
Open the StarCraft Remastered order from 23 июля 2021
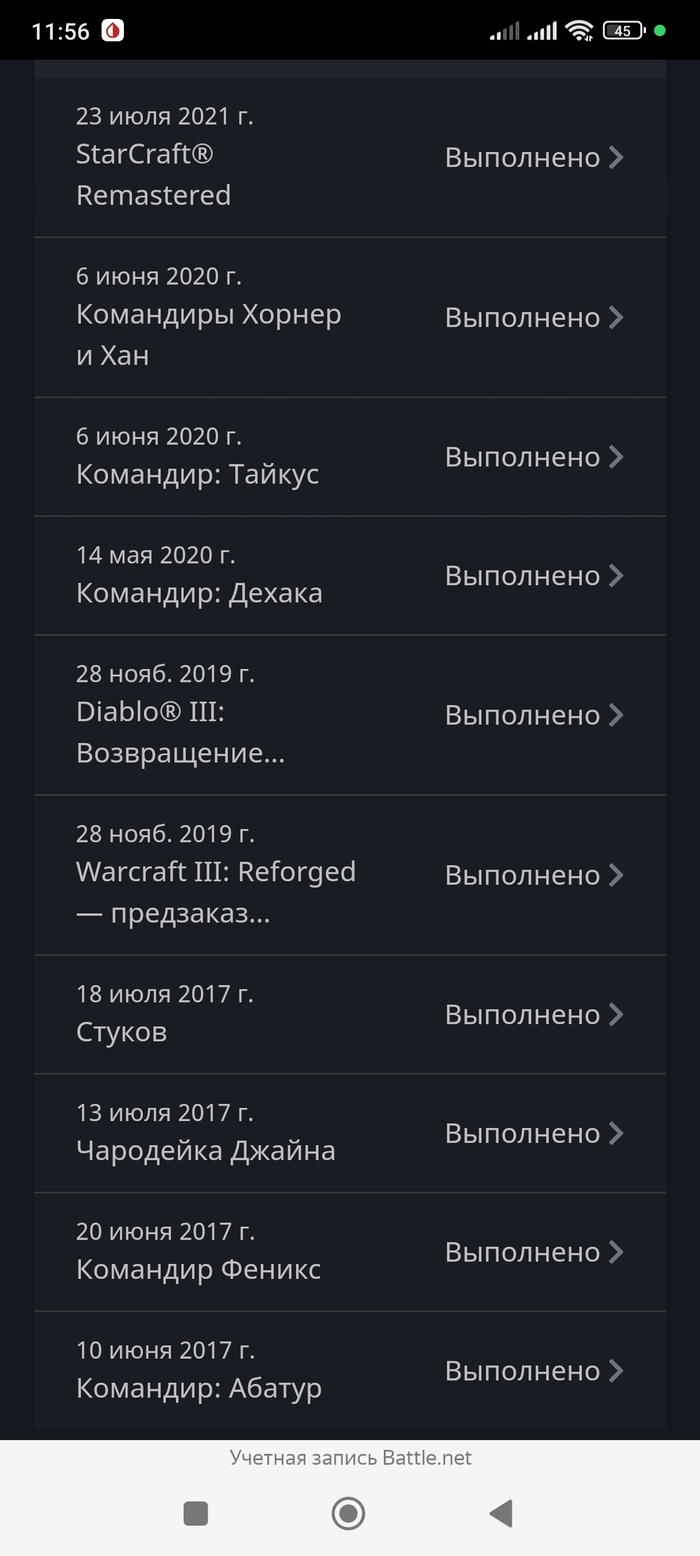click(x=350, y=157)
